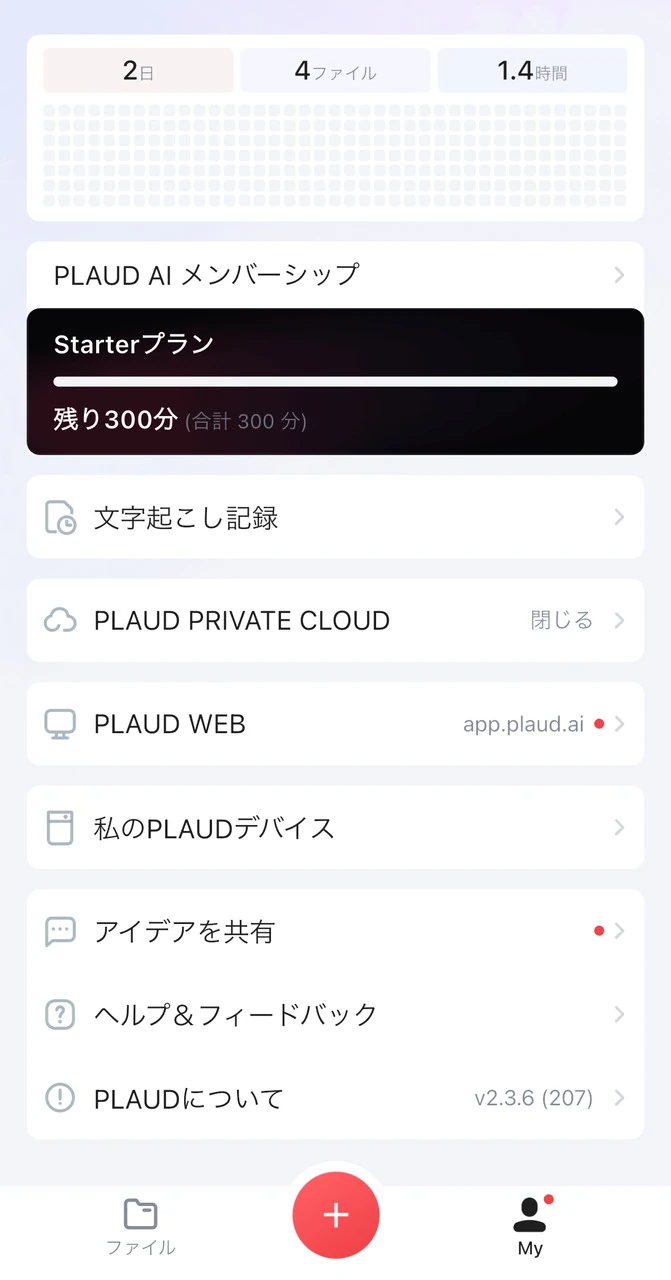Open アイデアを共有
Image resolution: width=671 pixels, height=1280 pixels.
click(335, 931)
